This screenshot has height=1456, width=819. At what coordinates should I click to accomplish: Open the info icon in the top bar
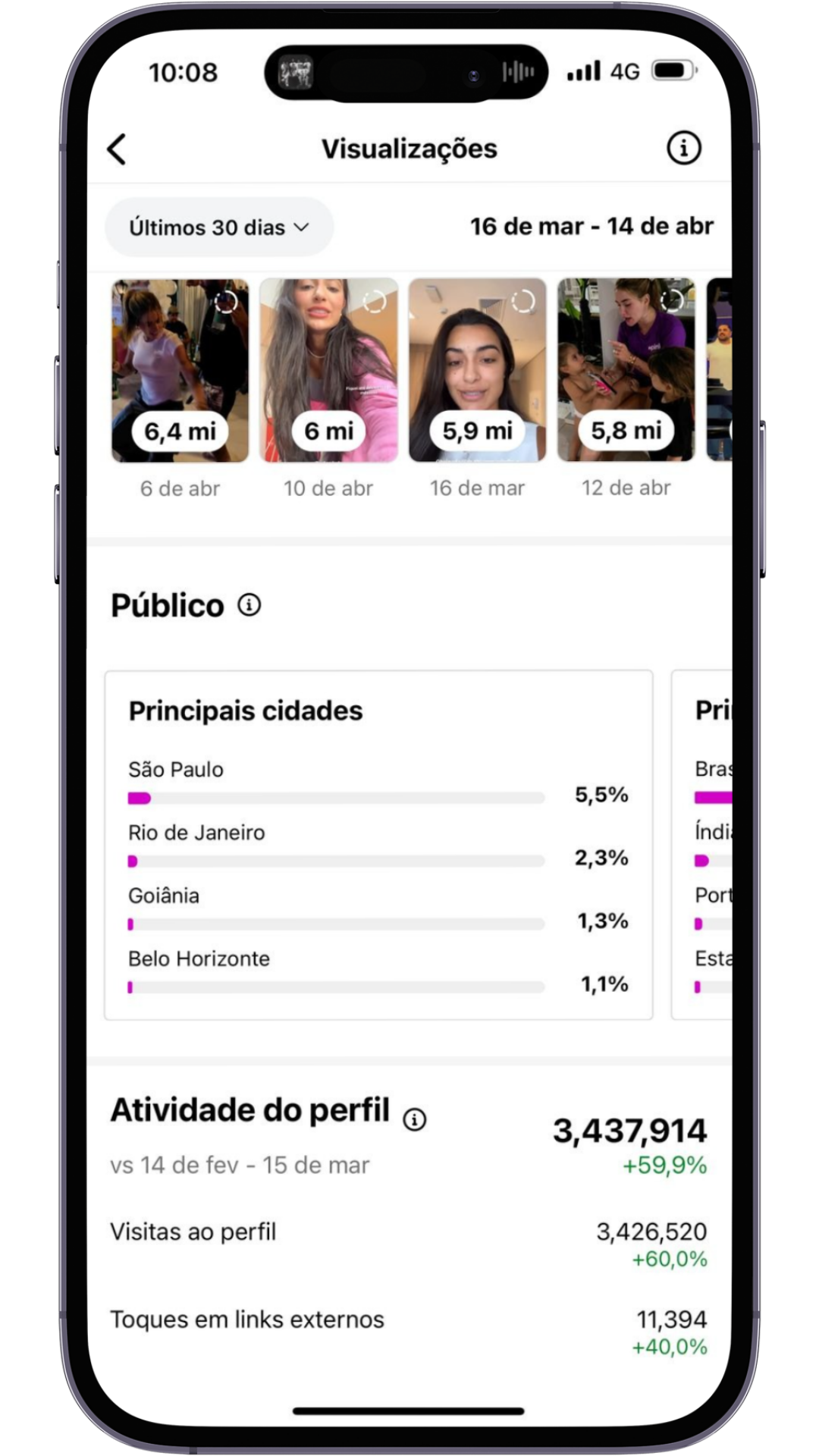[x=683, y=148]
